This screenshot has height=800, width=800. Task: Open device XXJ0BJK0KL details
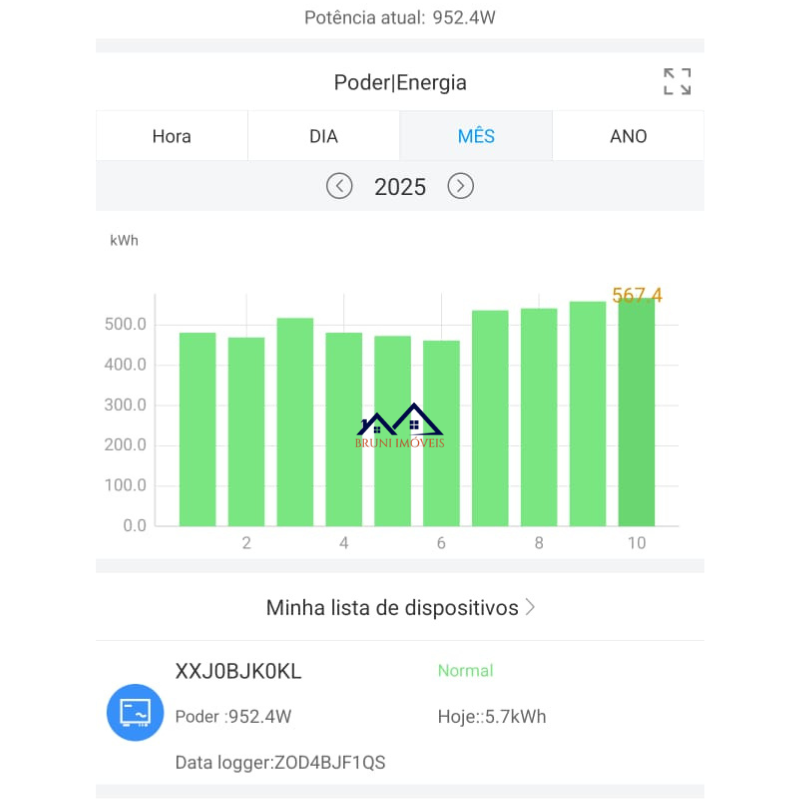tap(238, 671)
